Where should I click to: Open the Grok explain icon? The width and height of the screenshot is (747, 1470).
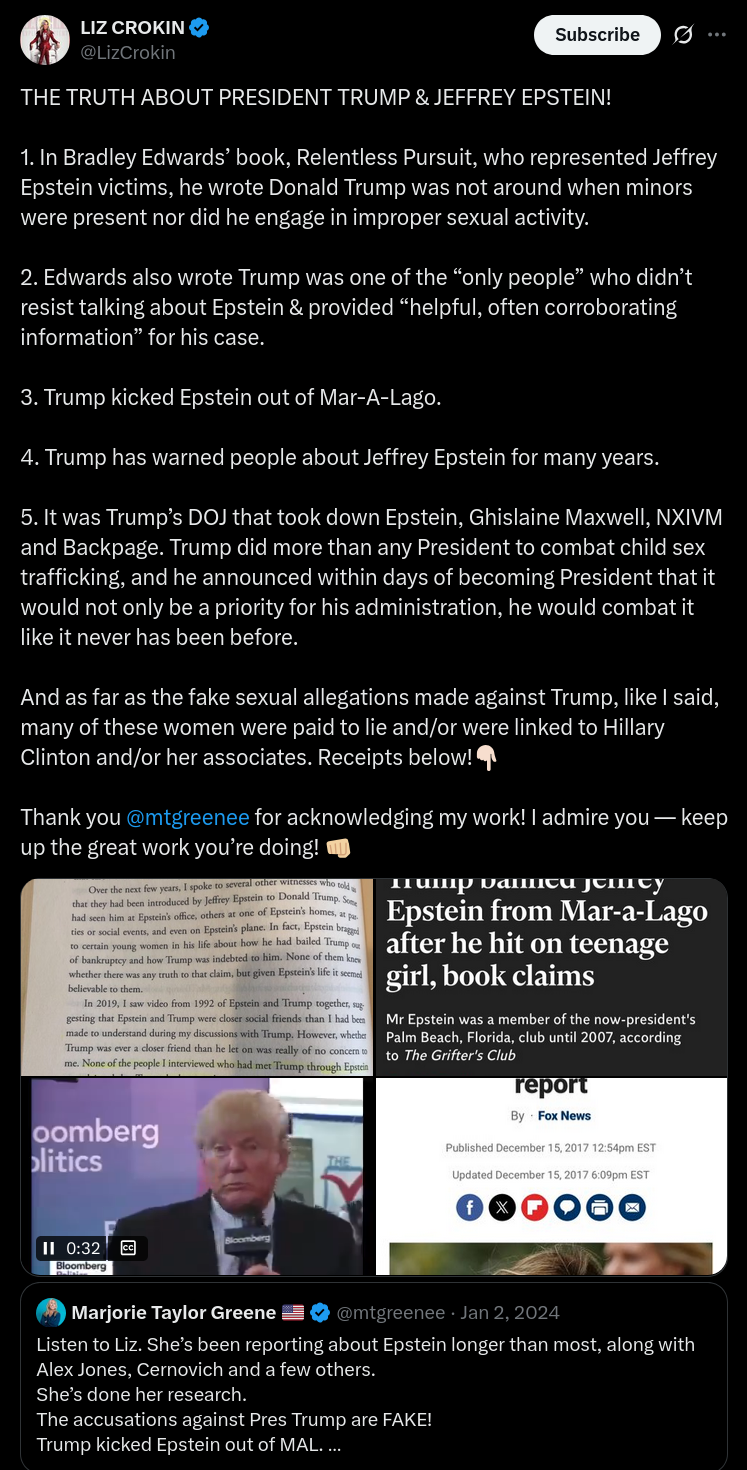pos(683,34)
